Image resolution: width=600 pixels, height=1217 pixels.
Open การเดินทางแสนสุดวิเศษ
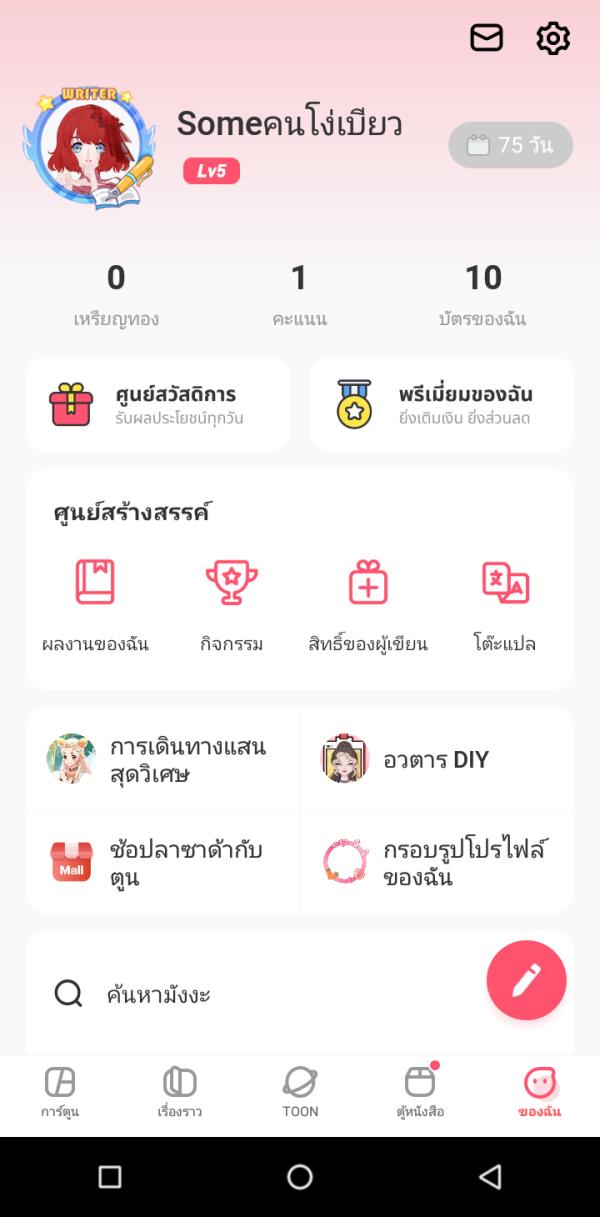(x=163, y=759)
